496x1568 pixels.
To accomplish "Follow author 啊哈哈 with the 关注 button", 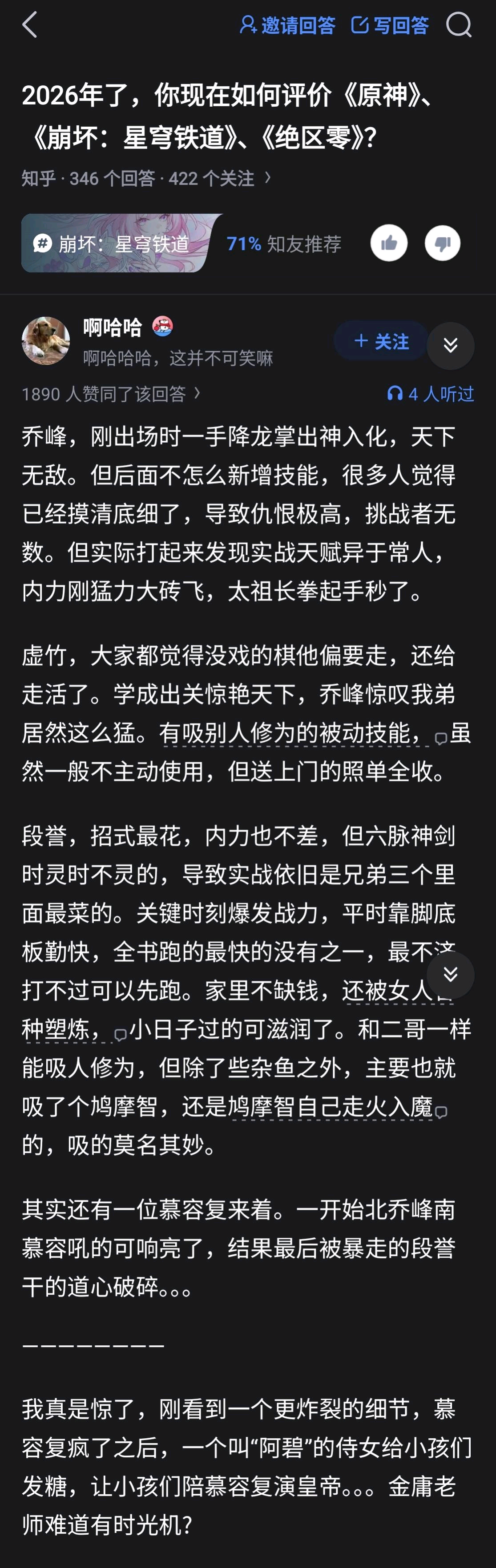I will pos(381,341).
